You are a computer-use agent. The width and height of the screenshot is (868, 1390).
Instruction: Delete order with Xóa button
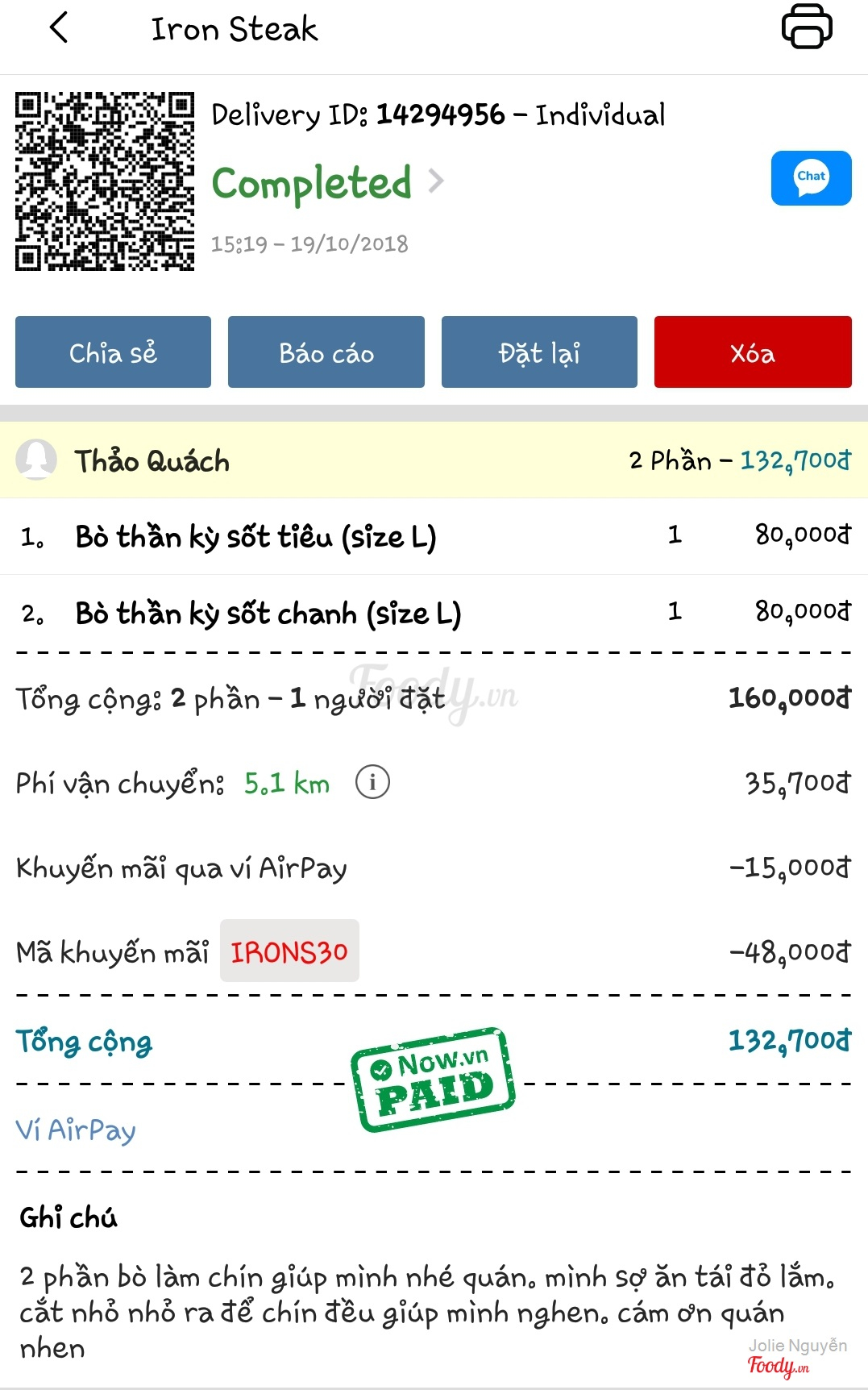pos(753,352)
